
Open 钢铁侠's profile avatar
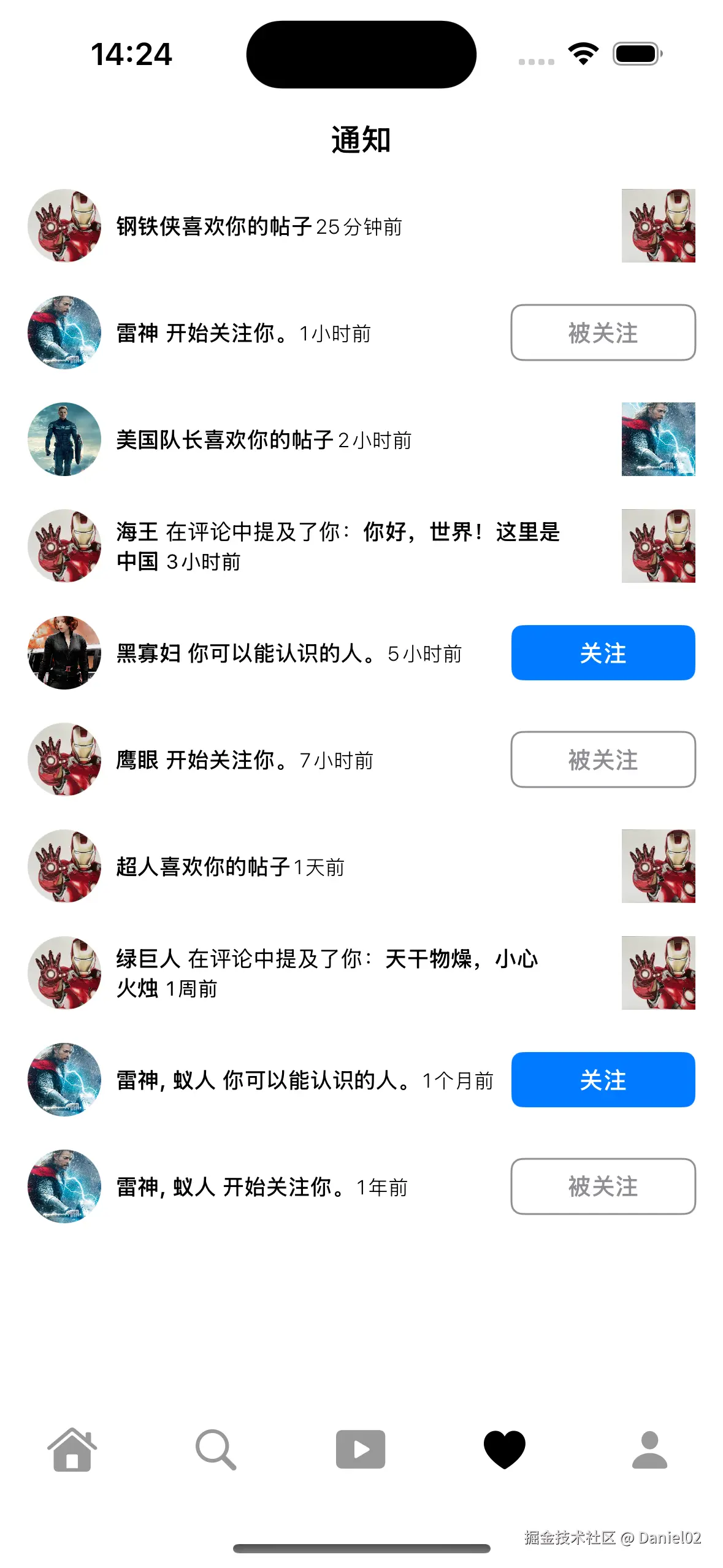coord(64,226)
